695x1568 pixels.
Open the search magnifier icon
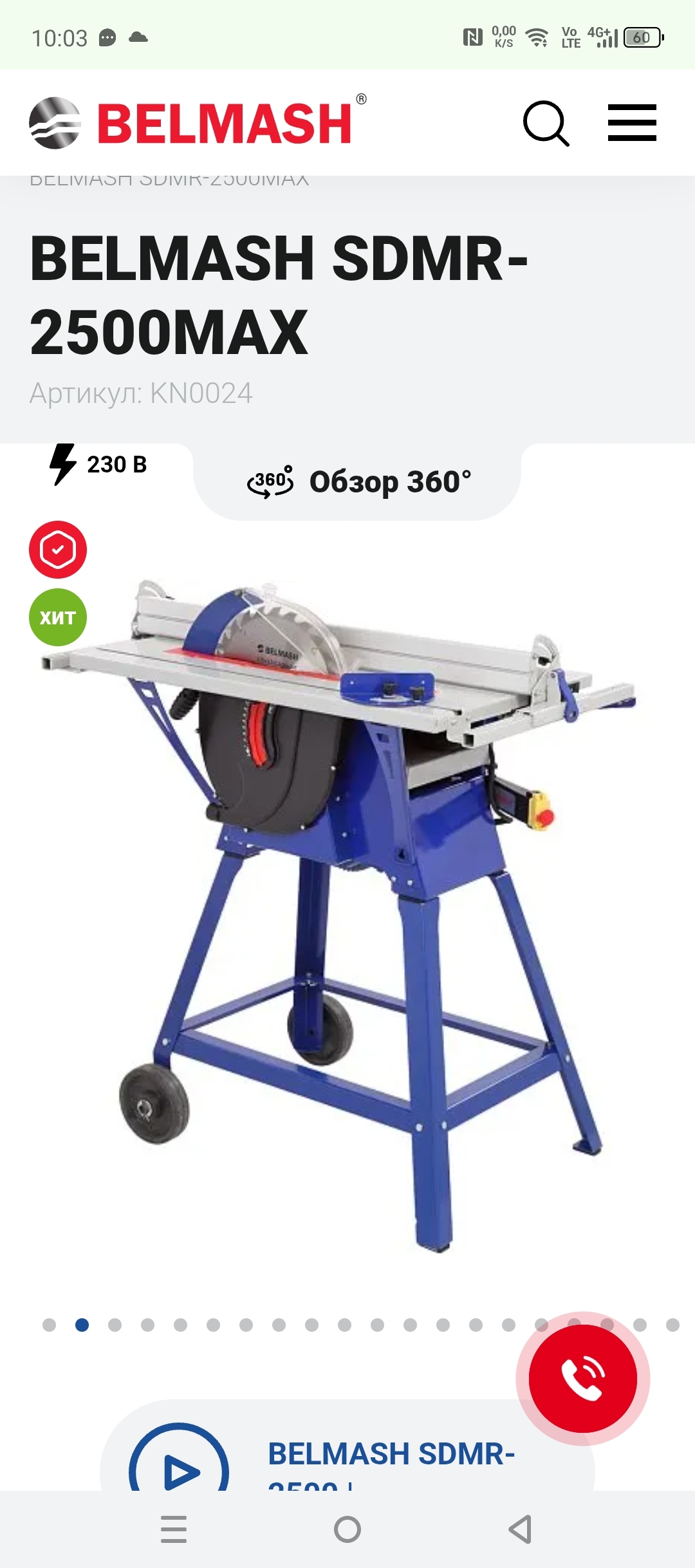click(x=546, y=123)
